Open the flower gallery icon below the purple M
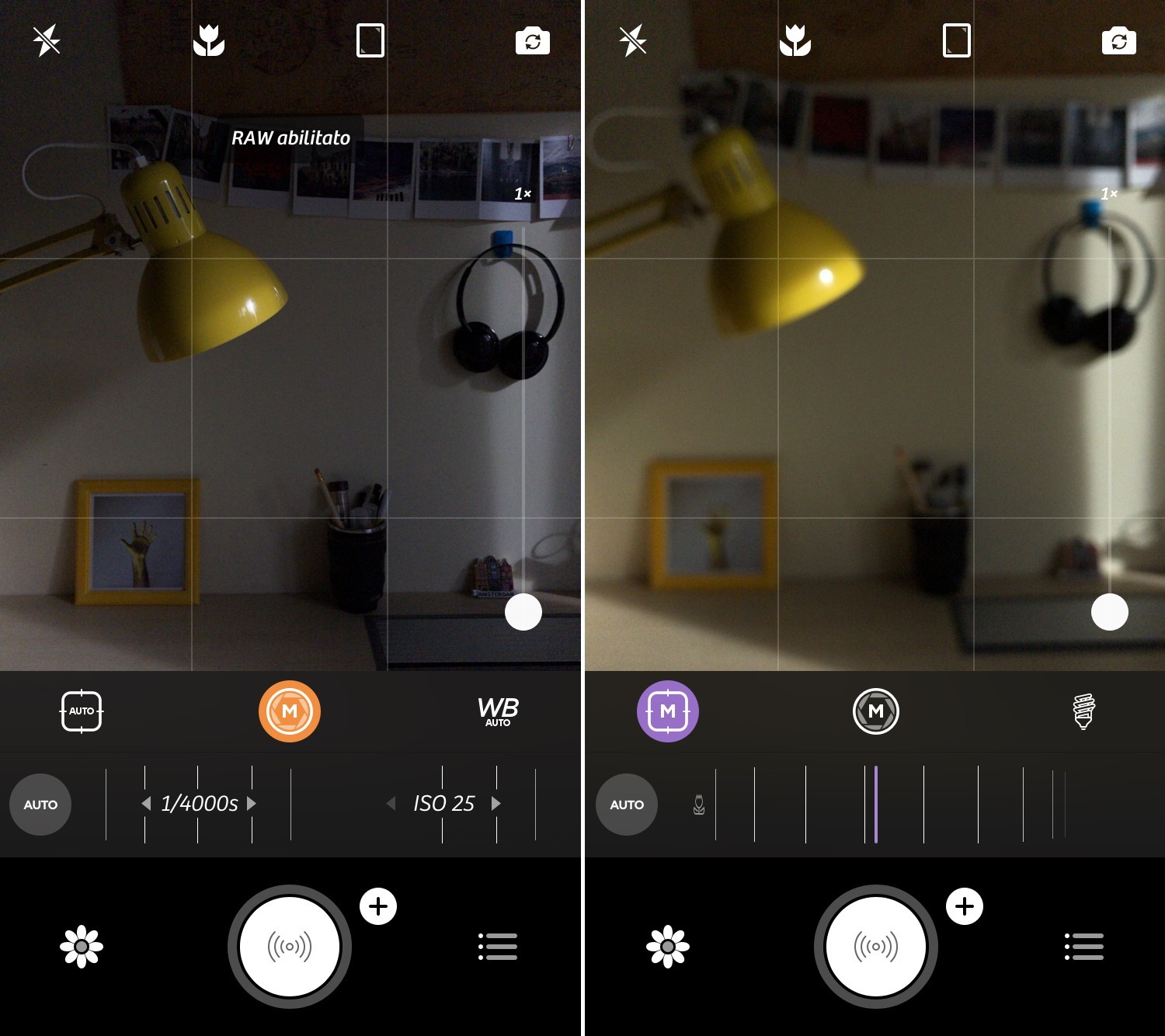 point(668,947)
